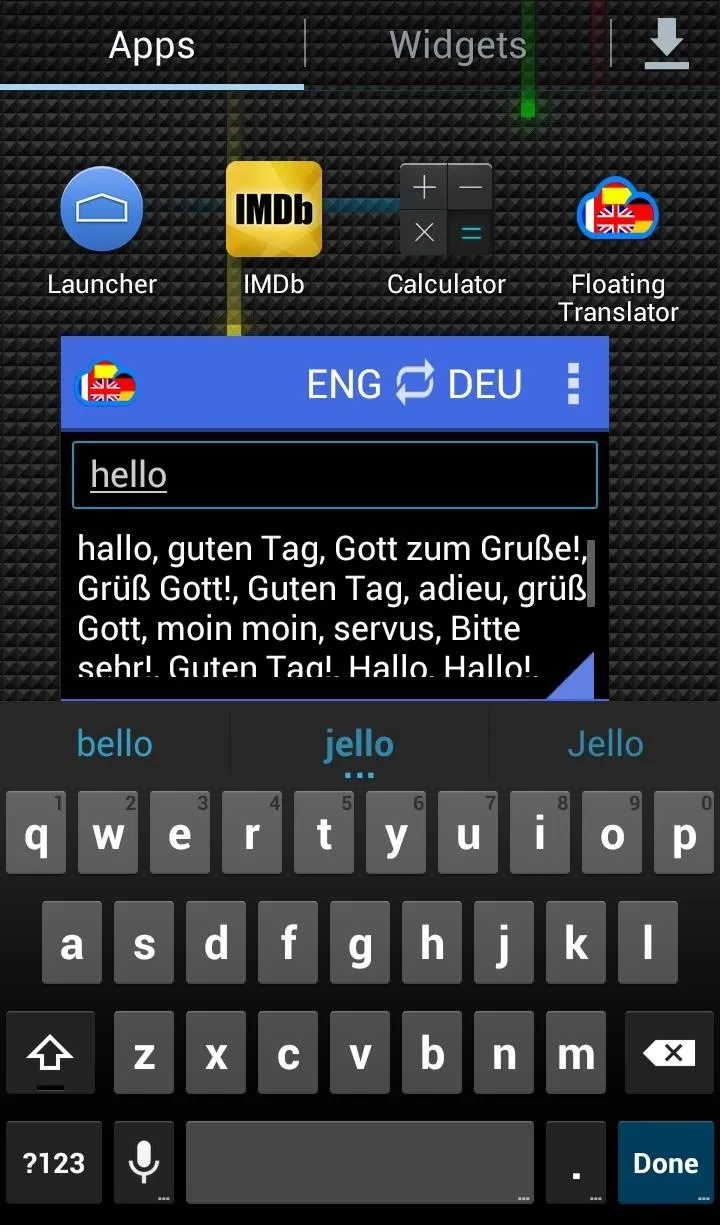Launch the IMDb app

(273, 228)
